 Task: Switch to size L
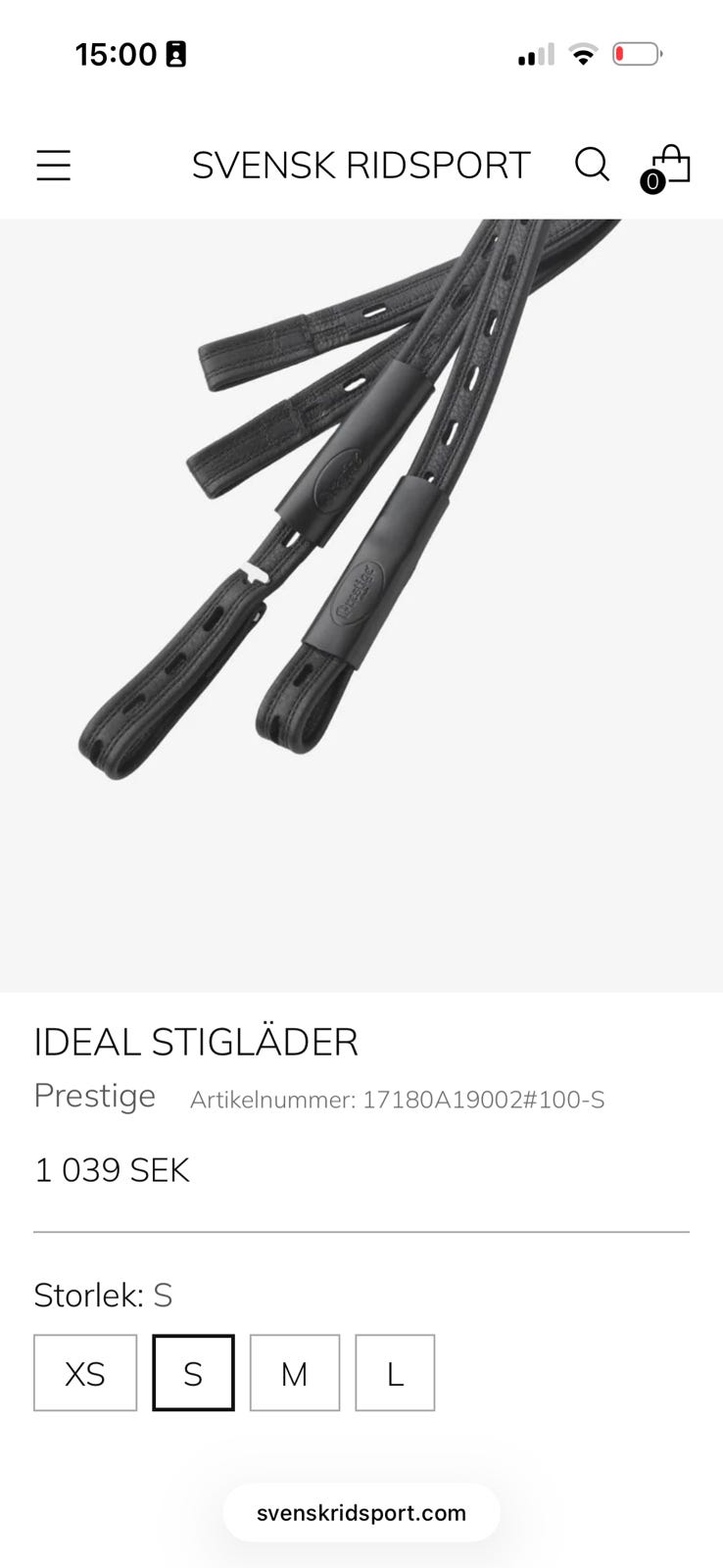(395, 1373)
